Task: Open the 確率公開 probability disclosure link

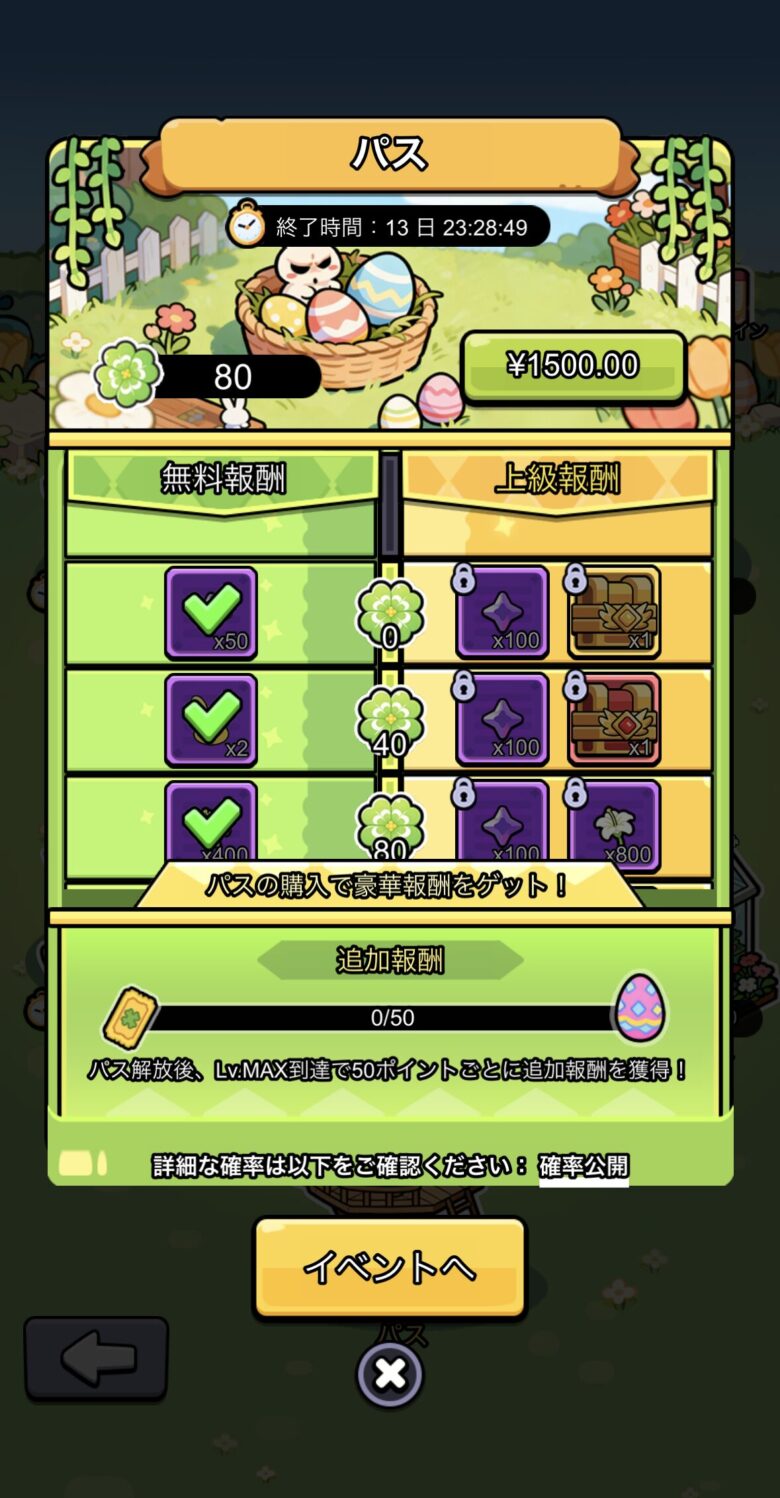Action: 584,1166
